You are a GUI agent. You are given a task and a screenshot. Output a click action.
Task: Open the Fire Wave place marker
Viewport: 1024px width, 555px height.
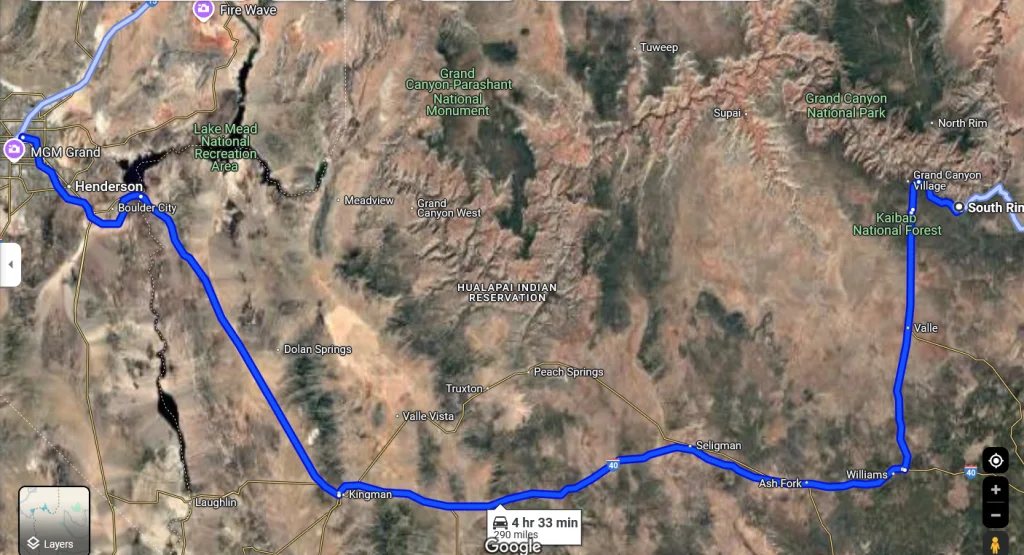click(x=203, y=10)
